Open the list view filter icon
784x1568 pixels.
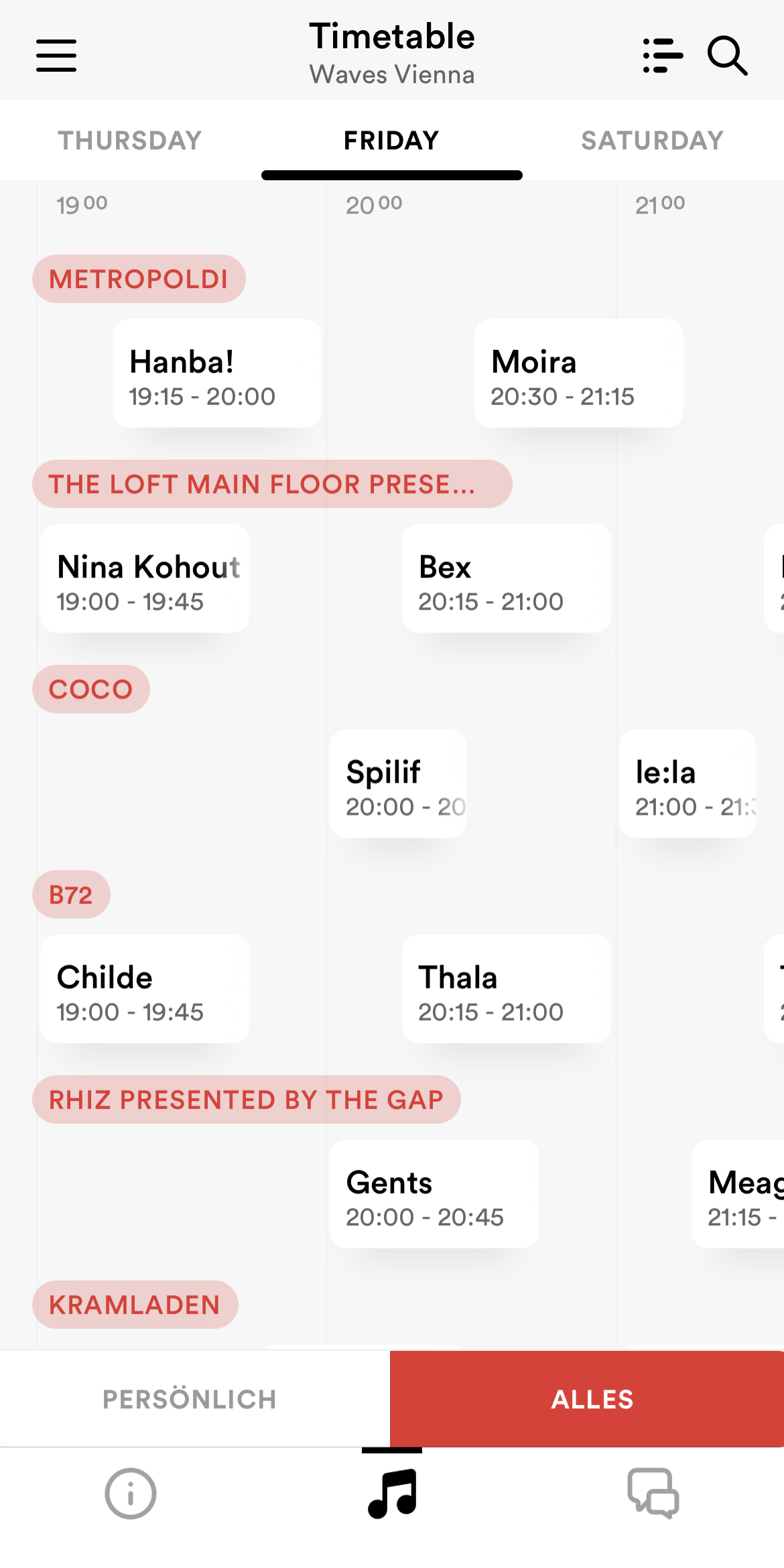(662, 55)
